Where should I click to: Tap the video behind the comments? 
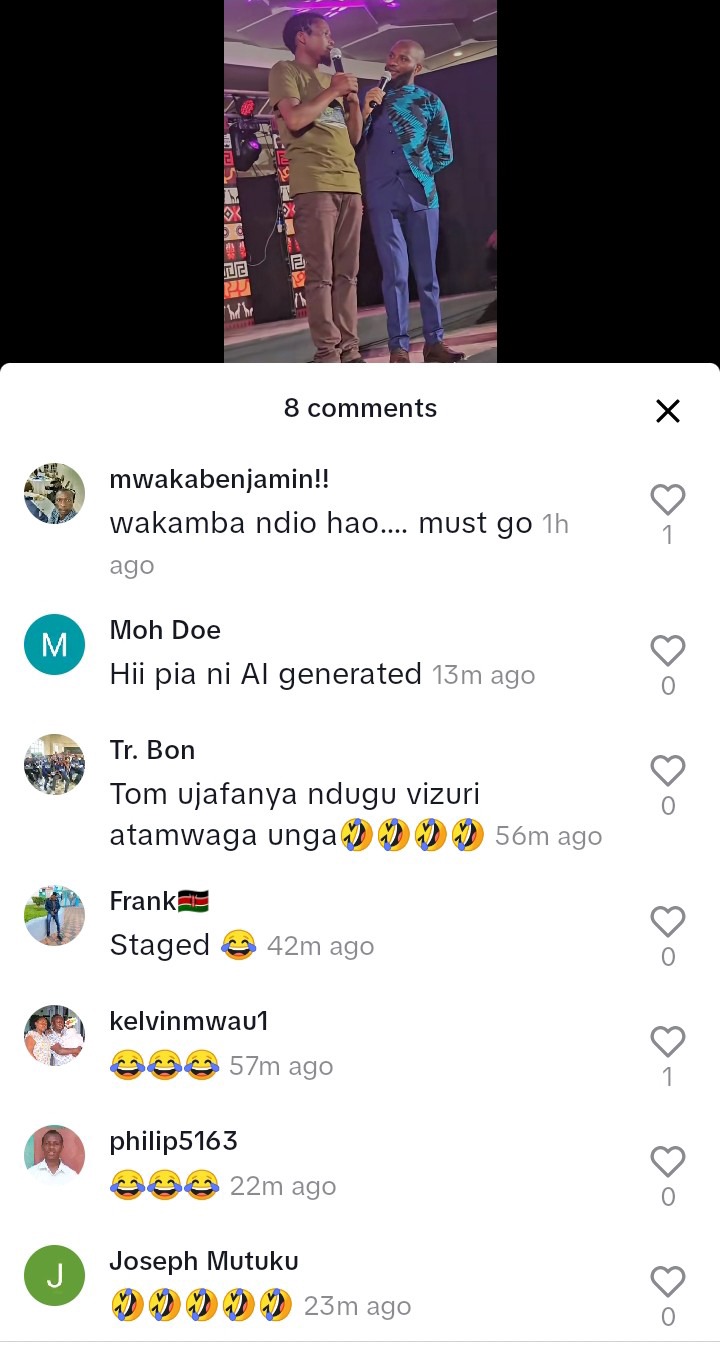360,180
